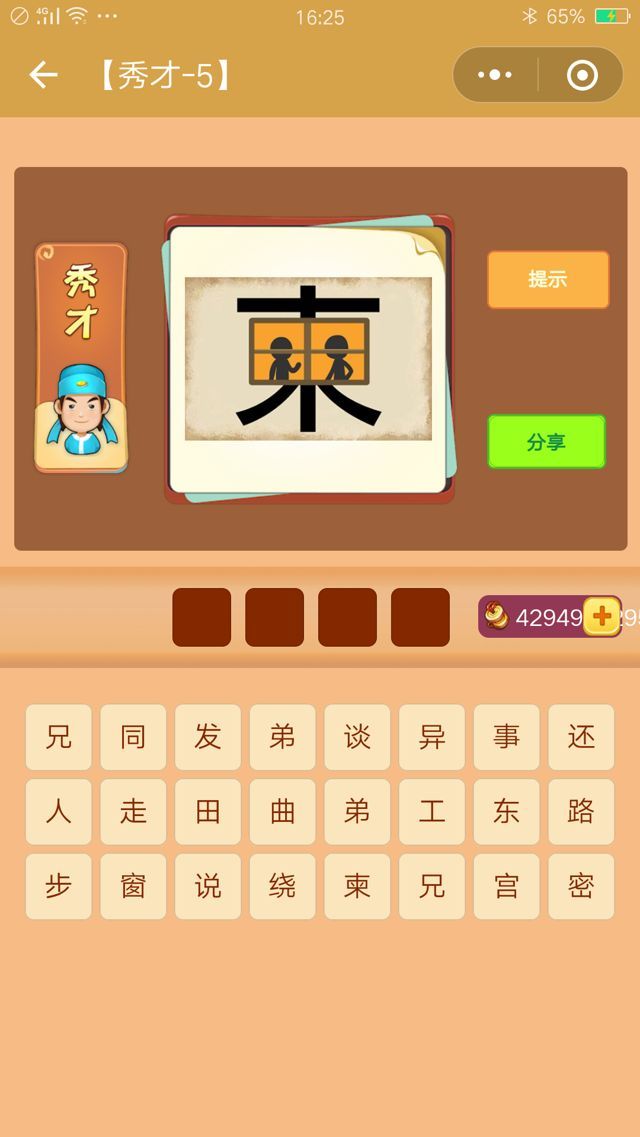Select the character tile 事
Image resolution: width=640 pixels, height=1137 pixels.
click(x=506, y=737)
